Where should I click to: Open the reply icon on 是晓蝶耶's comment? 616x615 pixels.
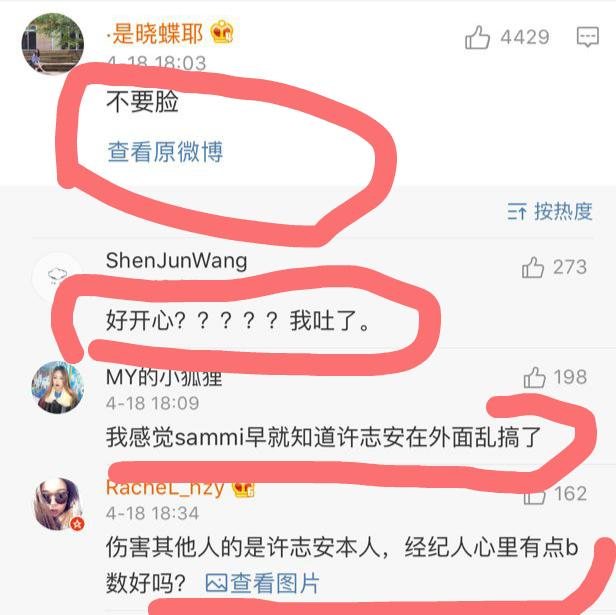coord(588,38)
